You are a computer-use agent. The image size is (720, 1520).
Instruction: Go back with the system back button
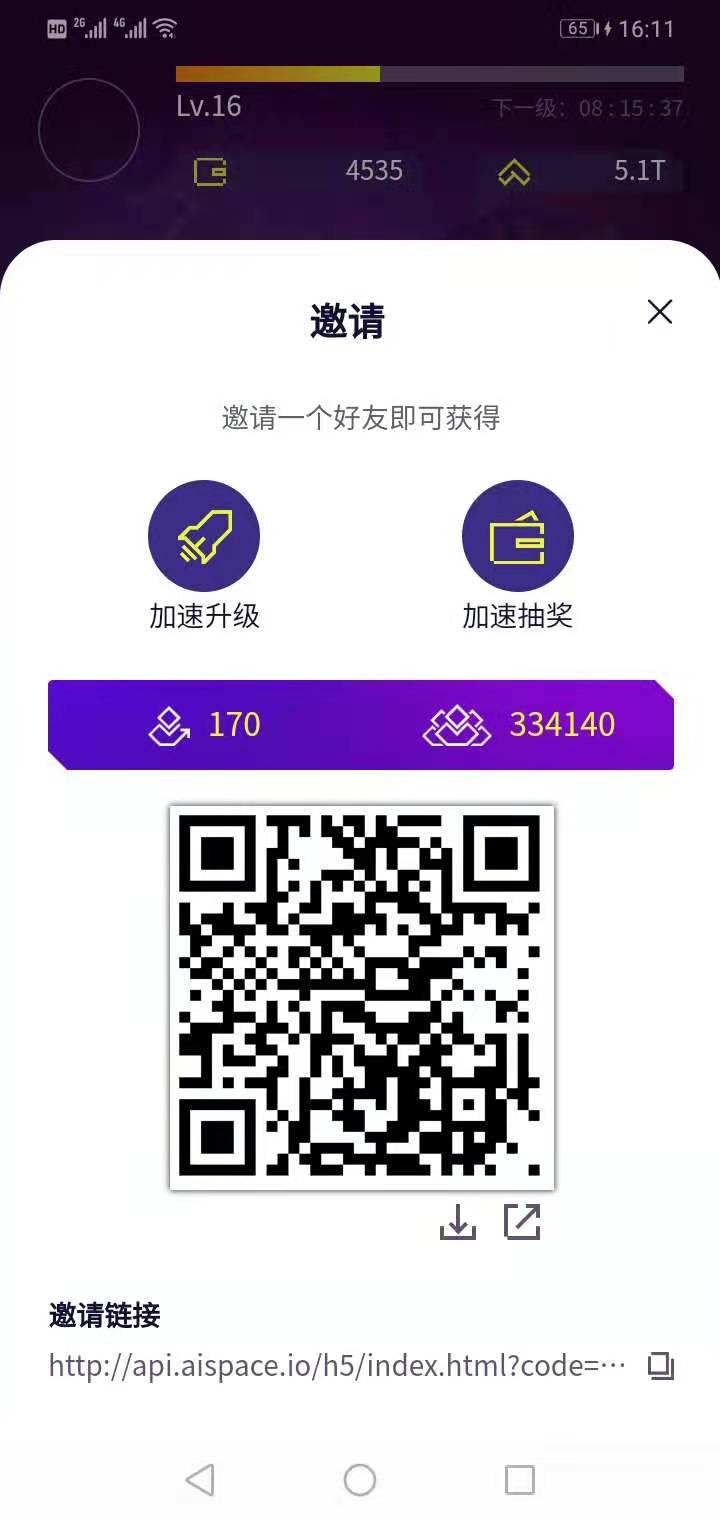pos(200,1479)
